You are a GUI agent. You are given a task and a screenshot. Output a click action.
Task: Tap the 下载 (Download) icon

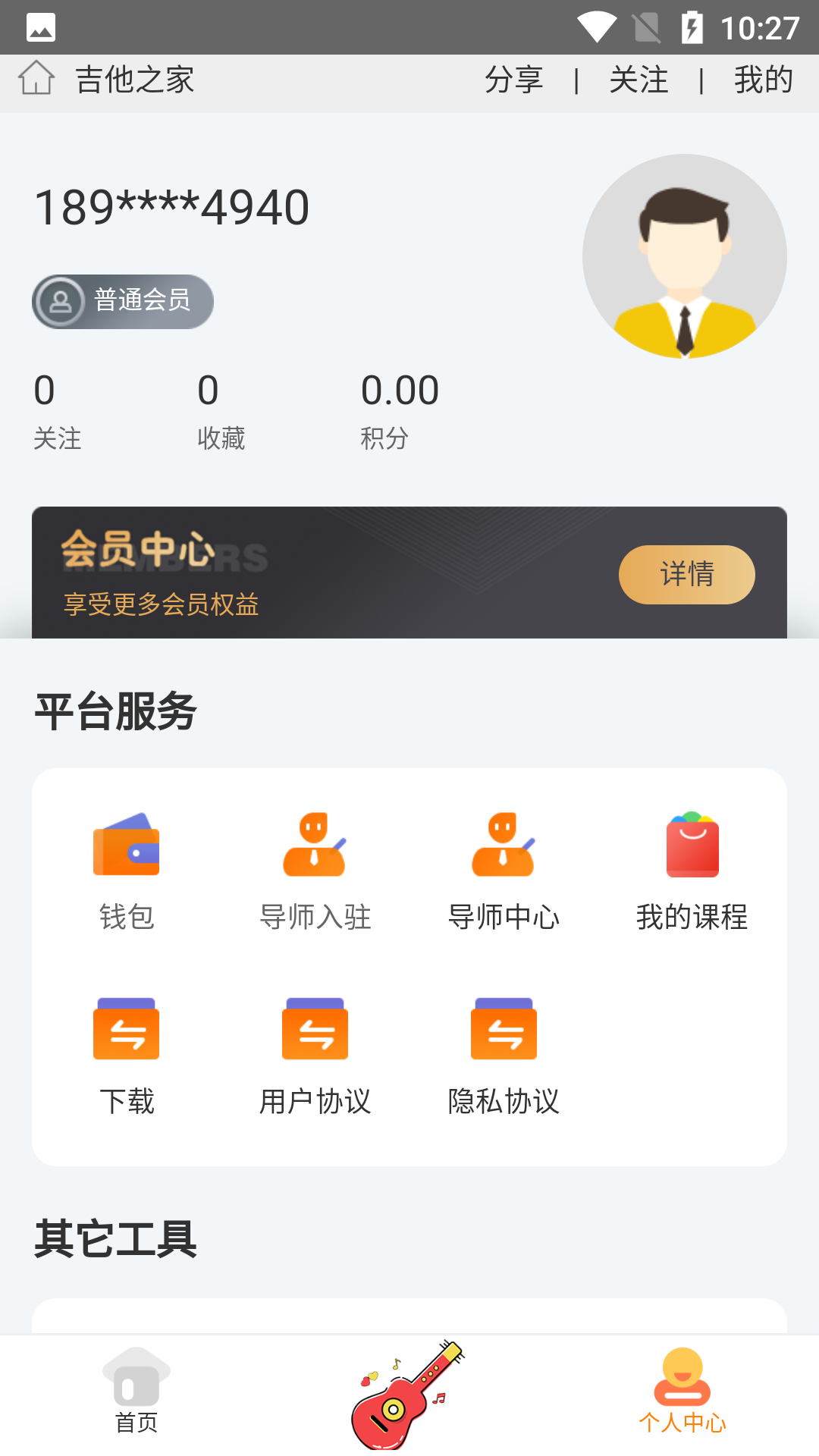(126, 1028)
